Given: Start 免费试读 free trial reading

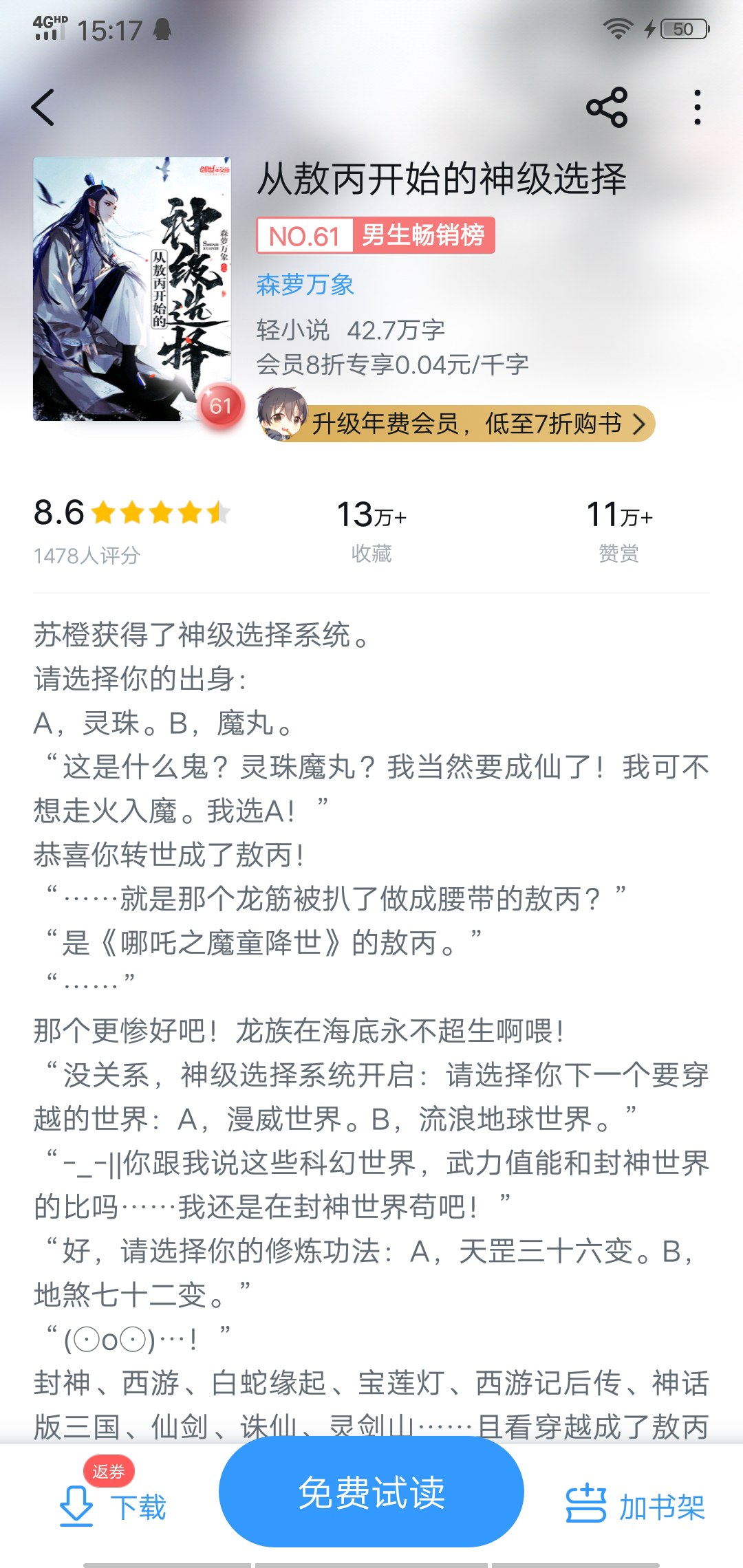Looking at the screenshot, I should click(371, 1492).
